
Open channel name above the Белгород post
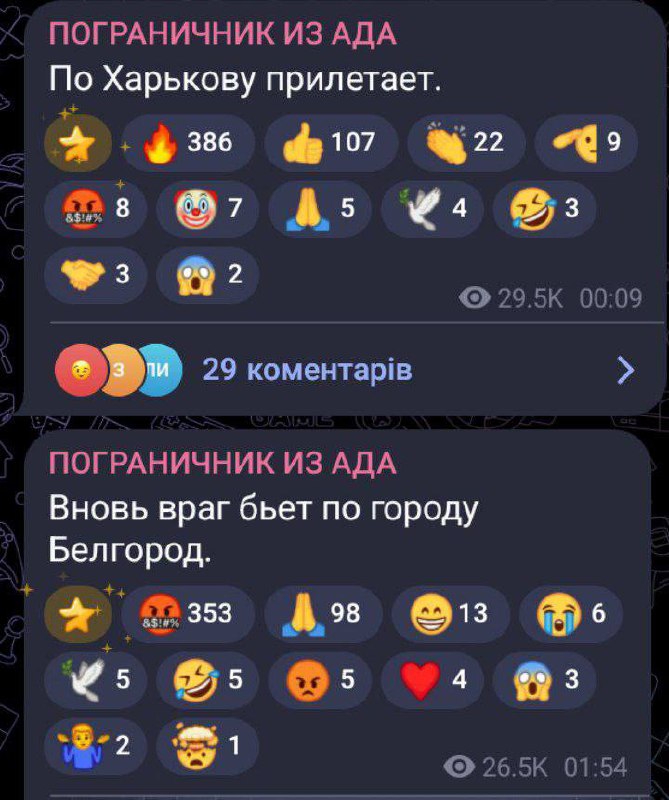tap(222, 463)
